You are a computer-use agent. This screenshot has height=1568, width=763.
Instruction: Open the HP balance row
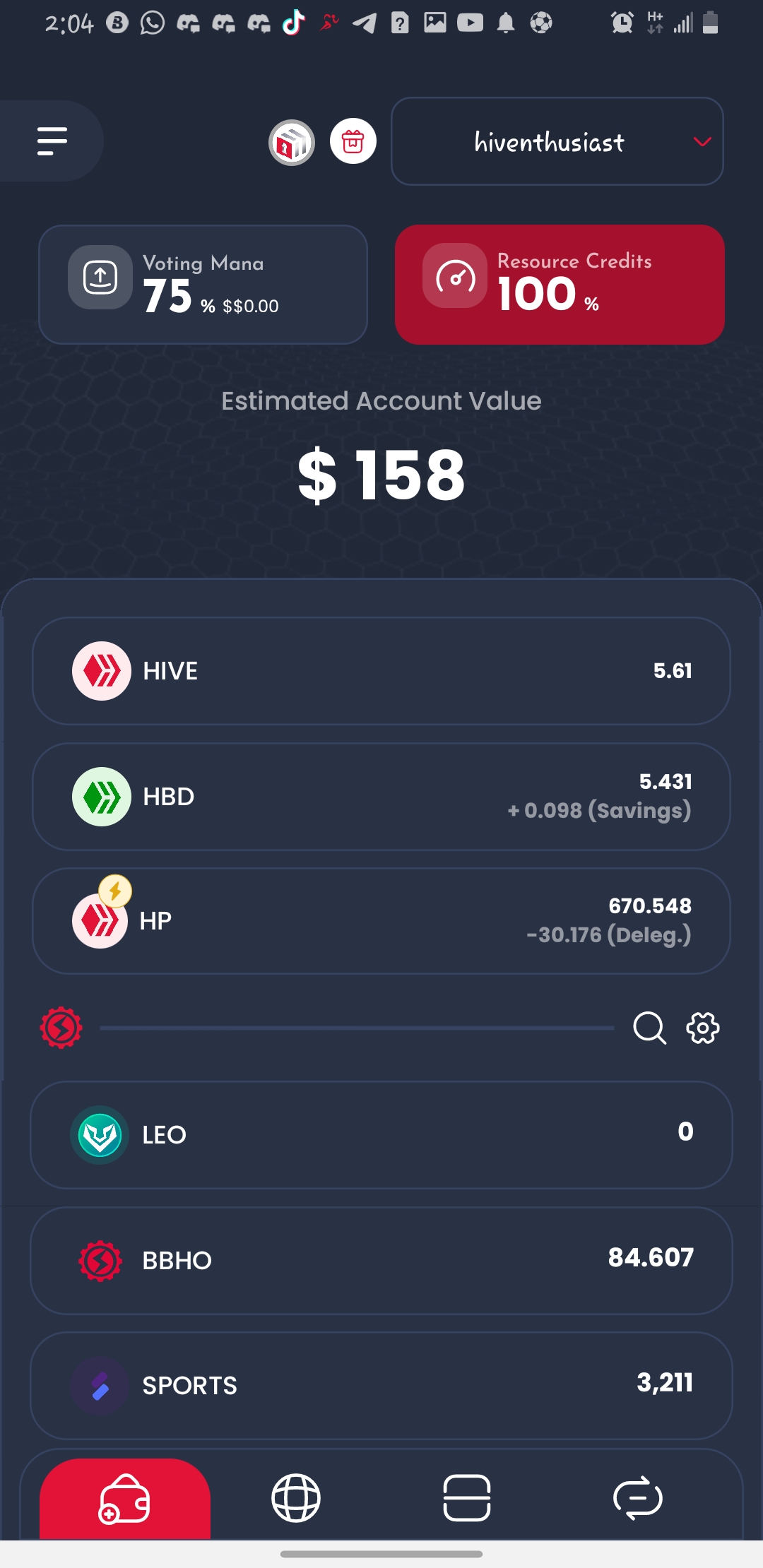(381, 921)
